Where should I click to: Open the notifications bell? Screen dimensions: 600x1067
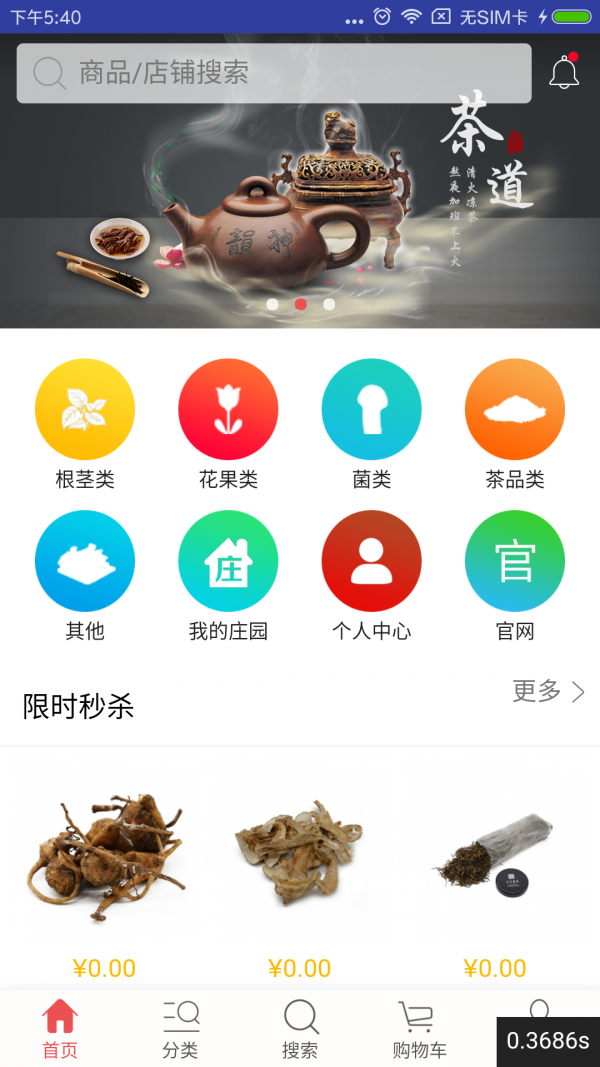click(x=564, y=72)
